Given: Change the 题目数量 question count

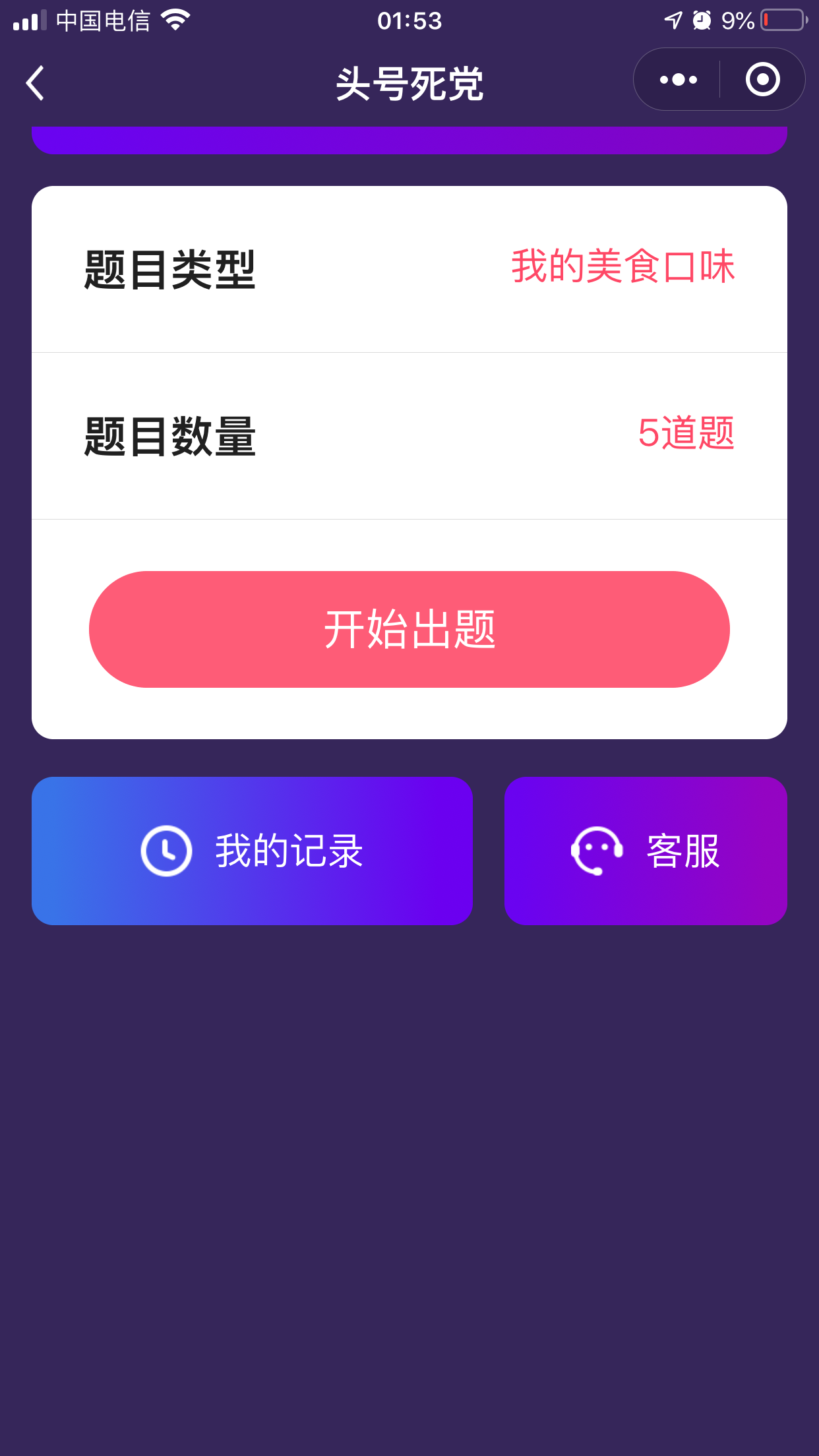Looking at the screenshot, I should 409,436.
